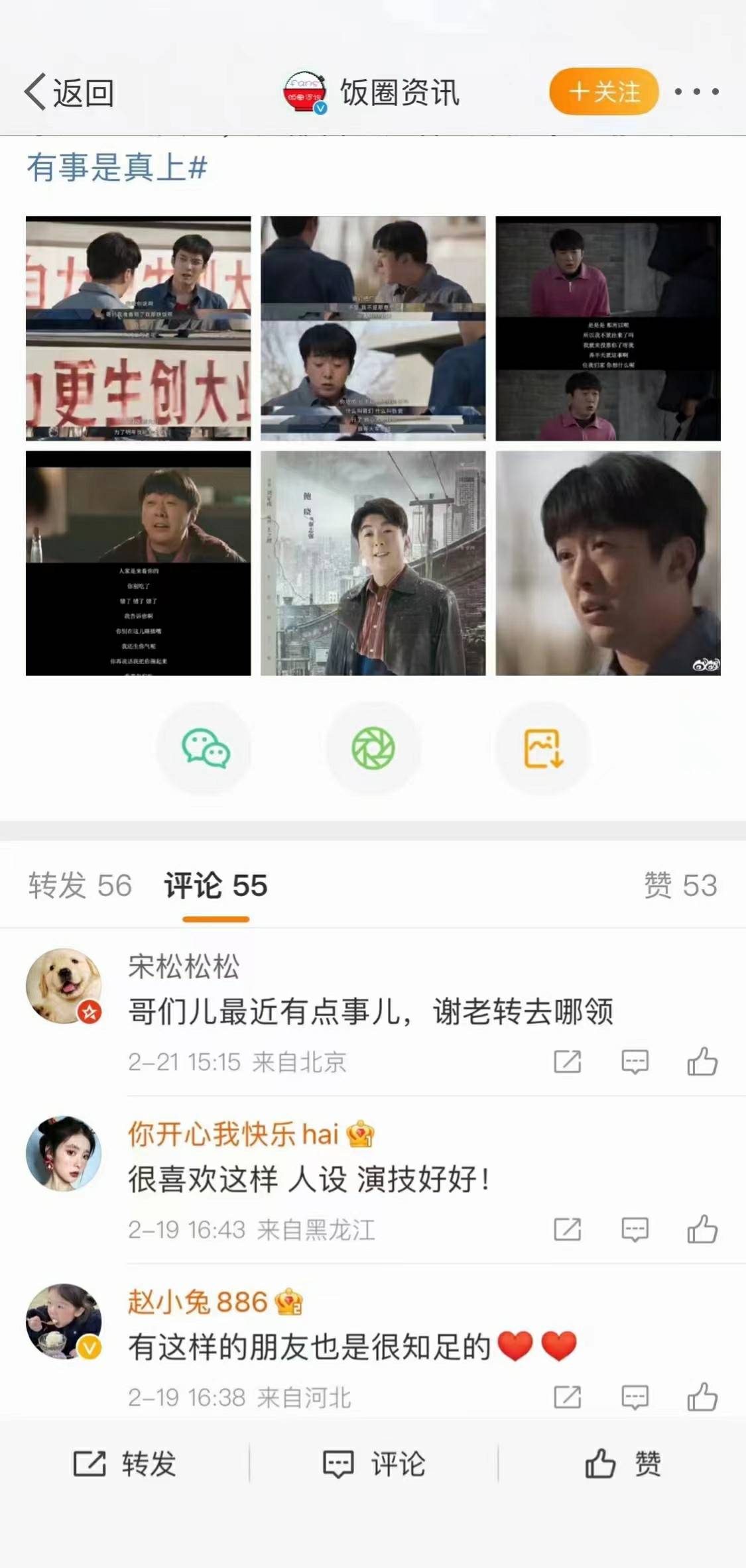
Task: Share via the green aperture icon
Action: tap(373, 748)
